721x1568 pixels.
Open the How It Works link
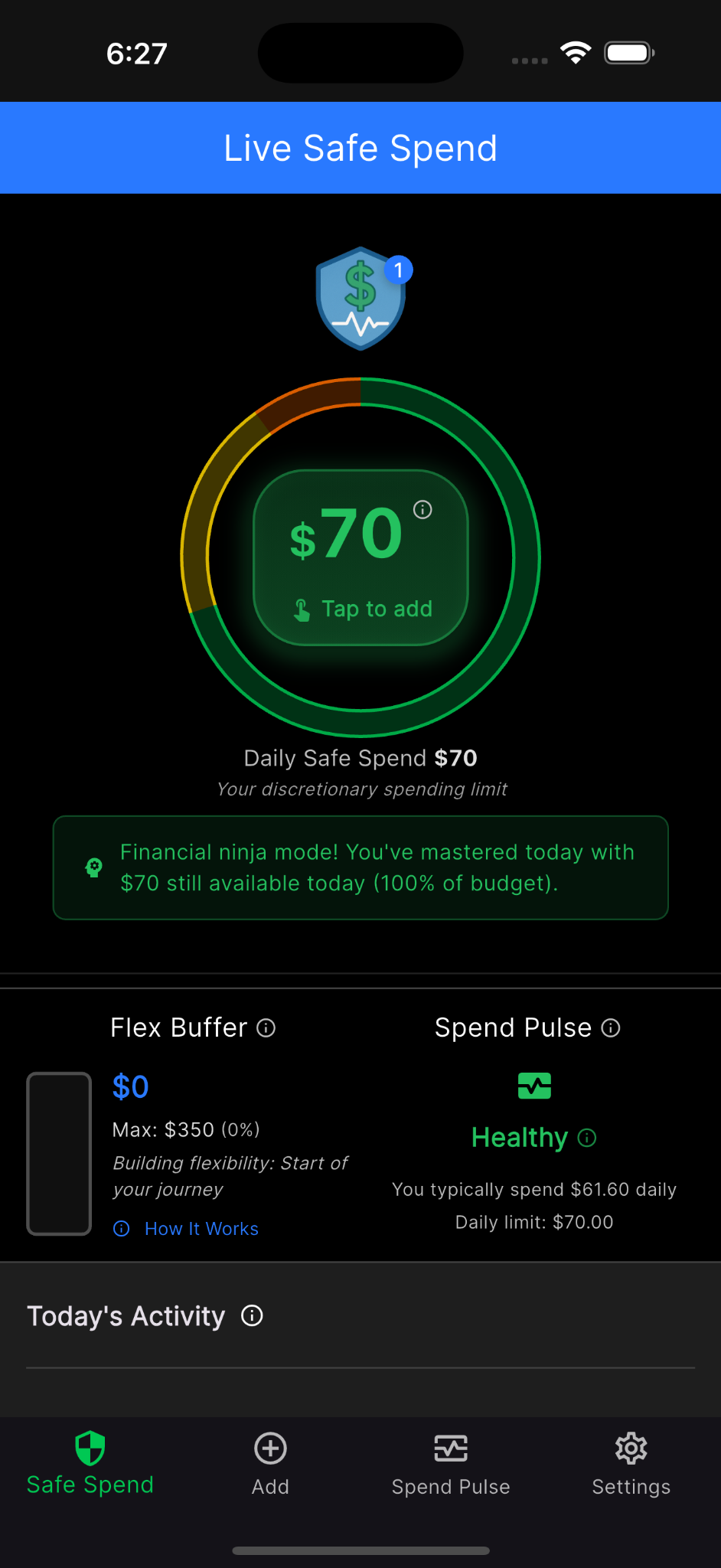point(201,1229)
